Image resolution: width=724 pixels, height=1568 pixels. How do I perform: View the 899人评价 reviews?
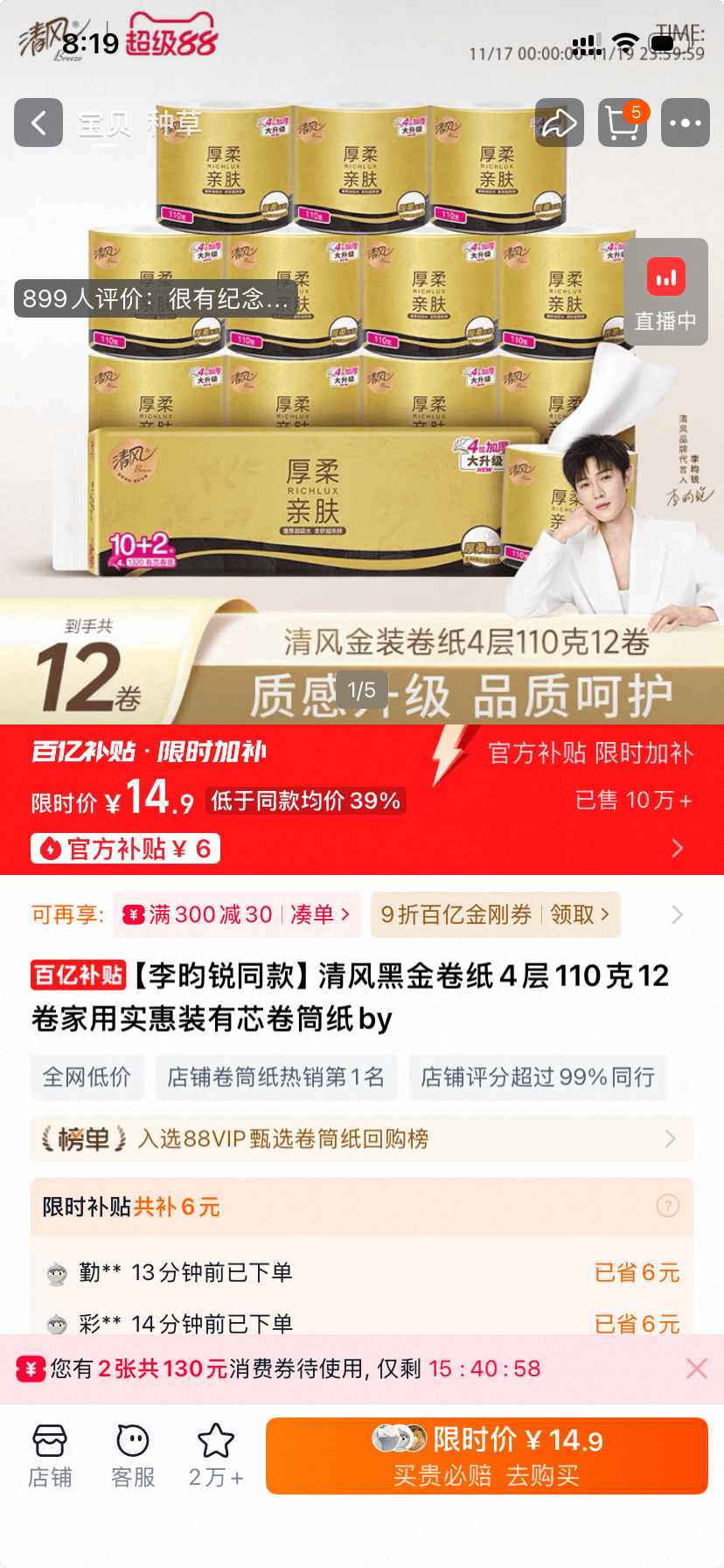[x=156, y=299]
